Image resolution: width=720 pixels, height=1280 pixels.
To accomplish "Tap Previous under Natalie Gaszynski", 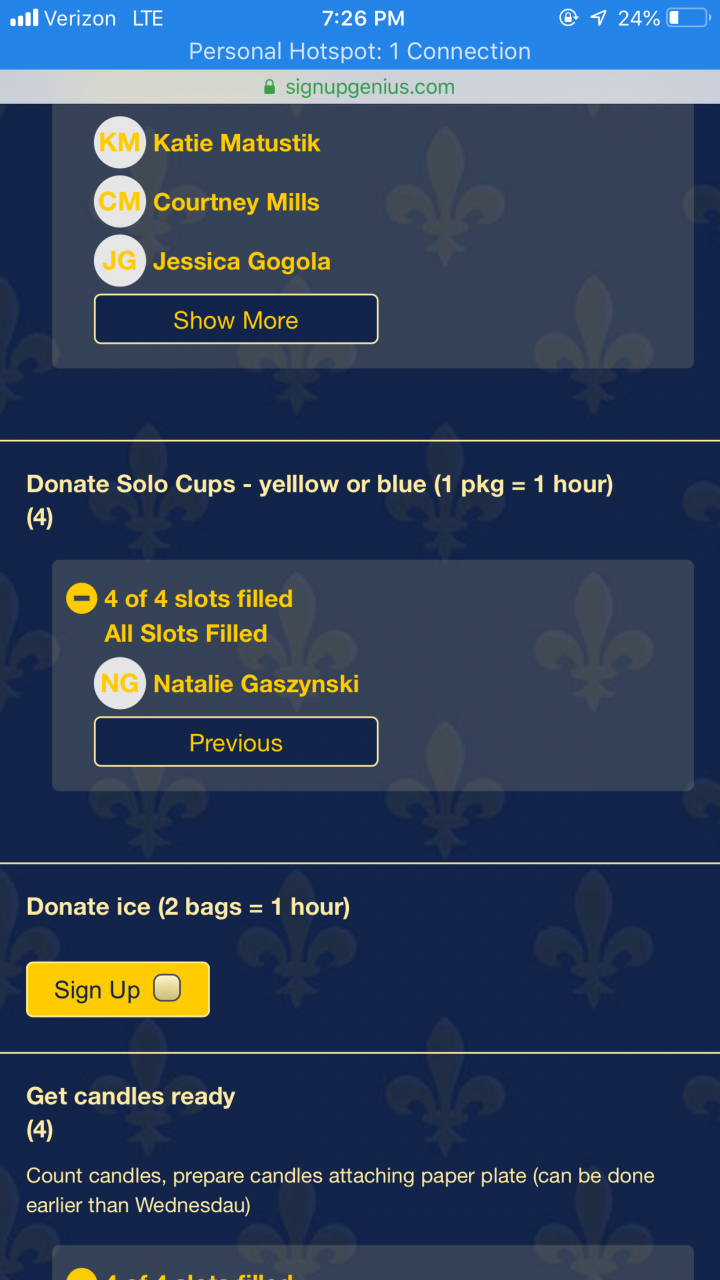I will tap(236, 743).
